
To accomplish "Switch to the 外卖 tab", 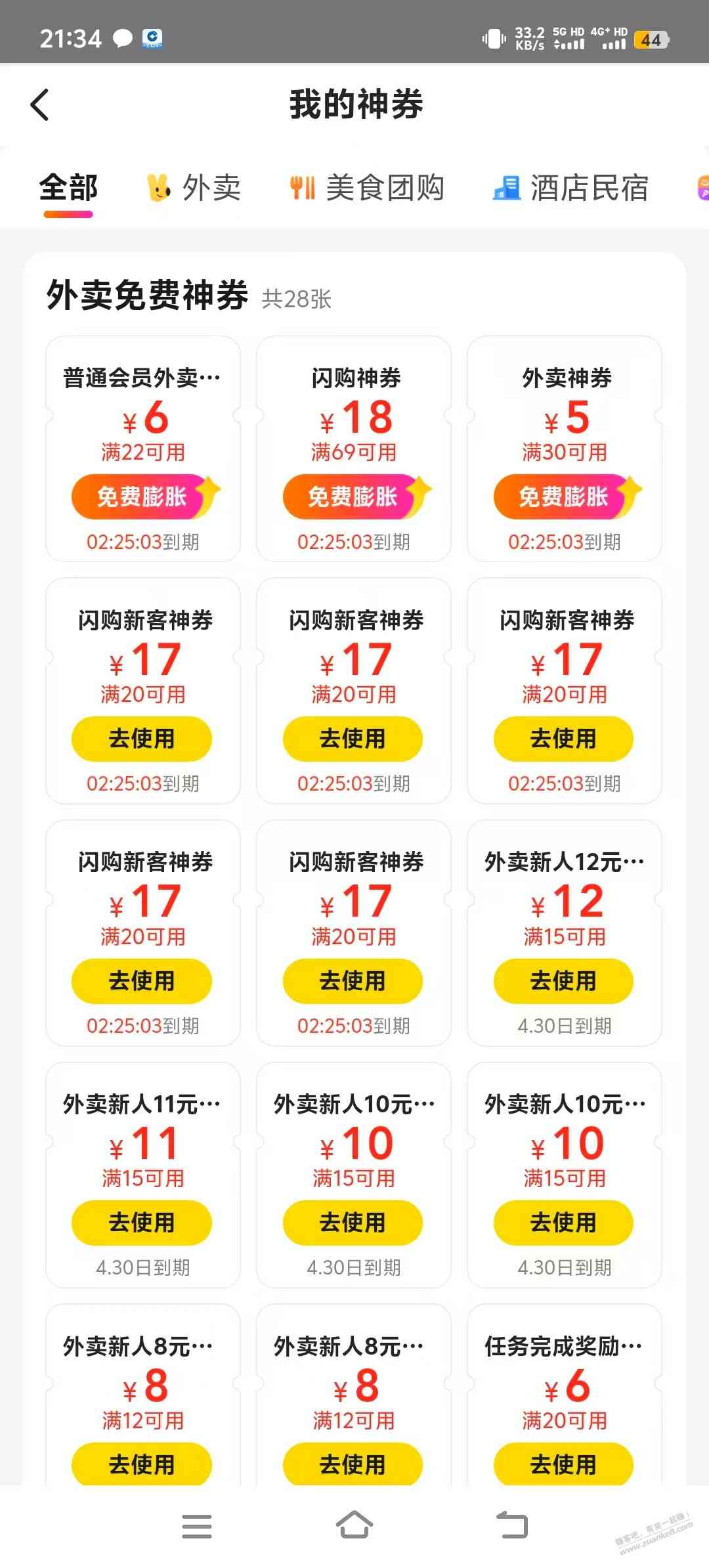I will [194, 188].
